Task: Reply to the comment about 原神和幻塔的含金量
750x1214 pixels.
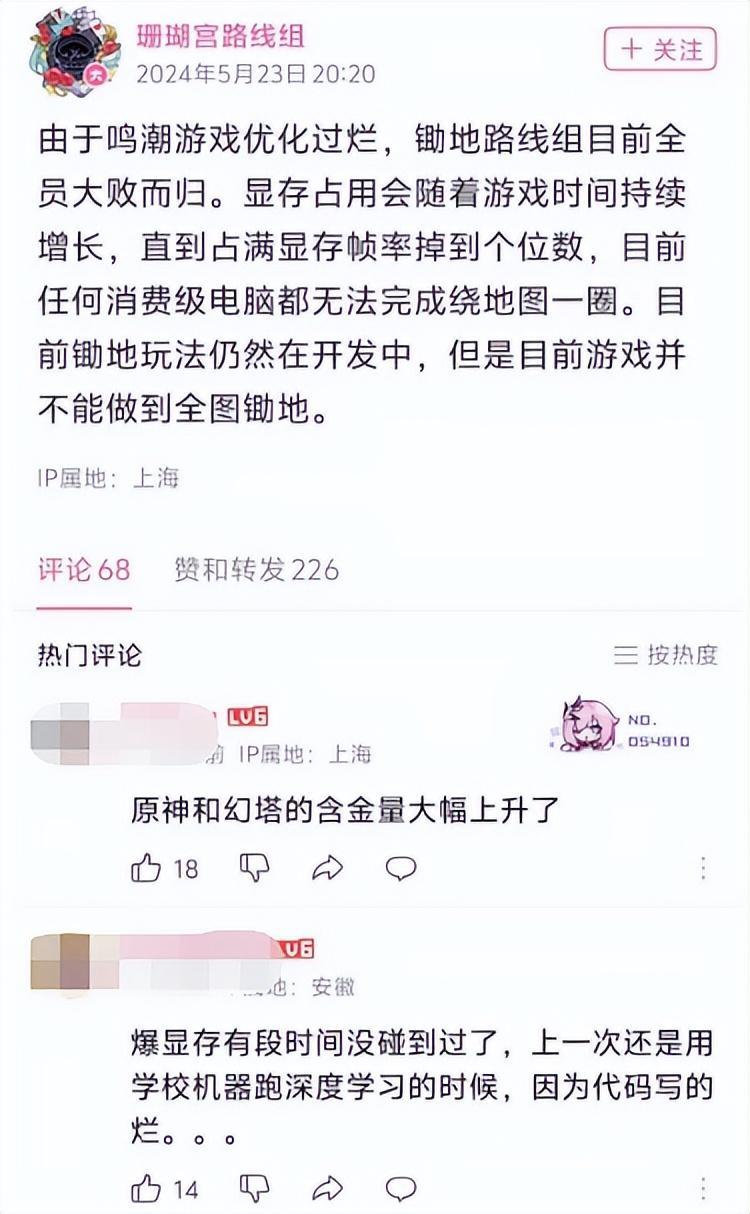Action: pos(401,868)
